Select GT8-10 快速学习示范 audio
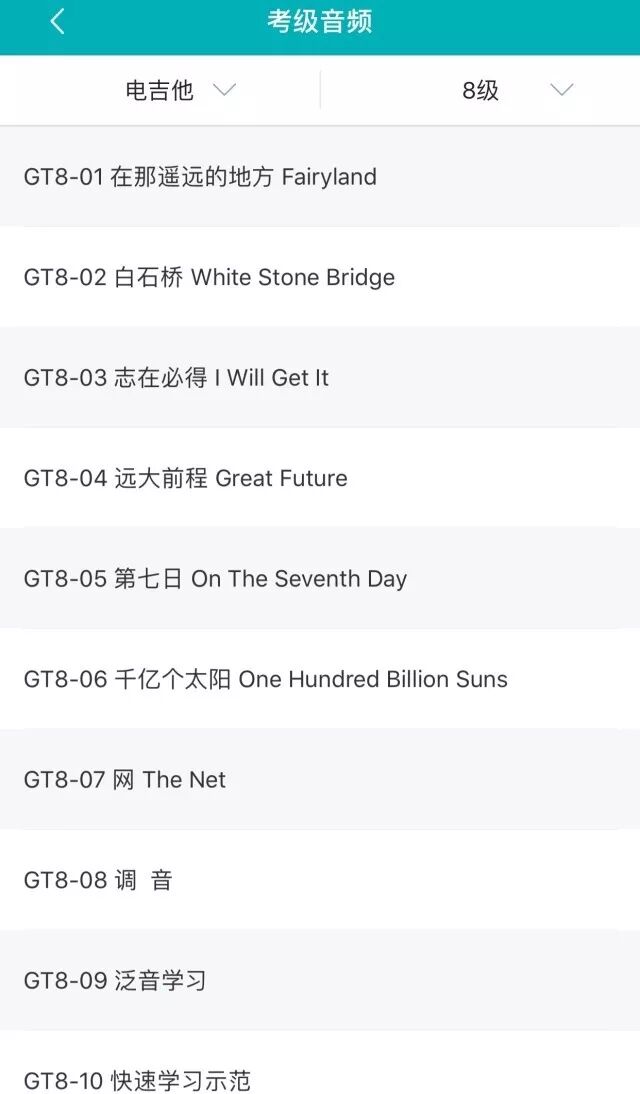The height and width of the screenshot is (1094, 640). [137, 1080]
